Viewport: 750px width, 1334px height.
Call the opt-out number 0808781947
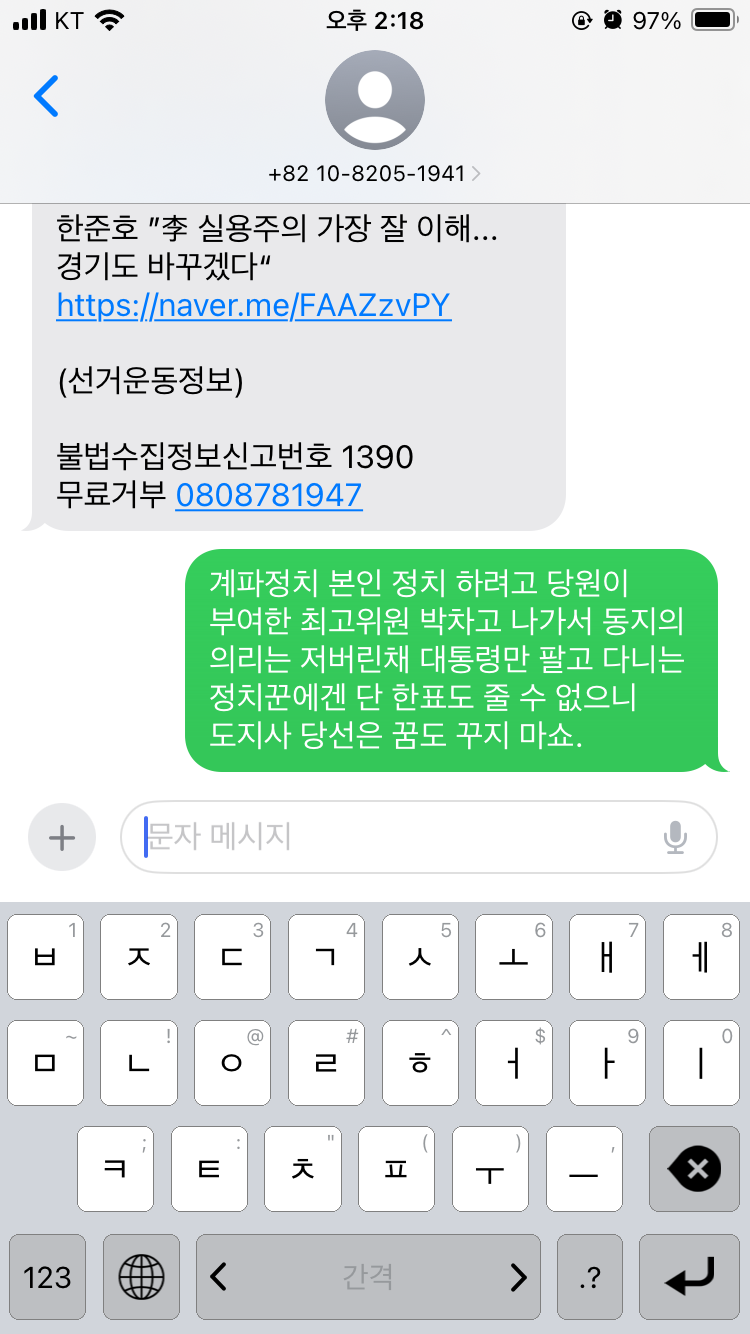(x=269, y=495)
